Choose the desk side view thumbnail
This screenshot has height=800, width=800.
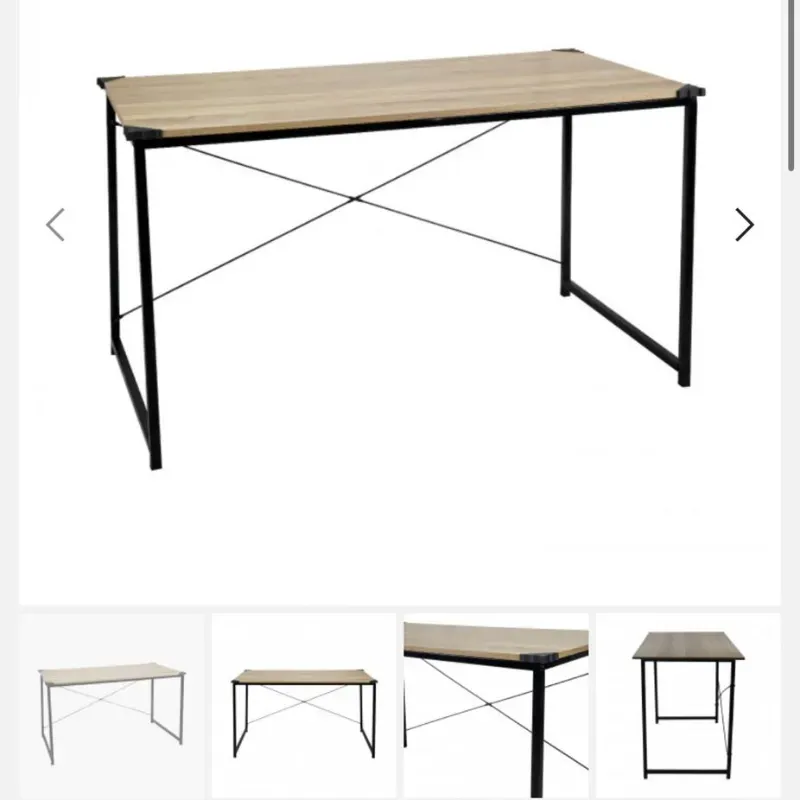click(x=688, y=706)
